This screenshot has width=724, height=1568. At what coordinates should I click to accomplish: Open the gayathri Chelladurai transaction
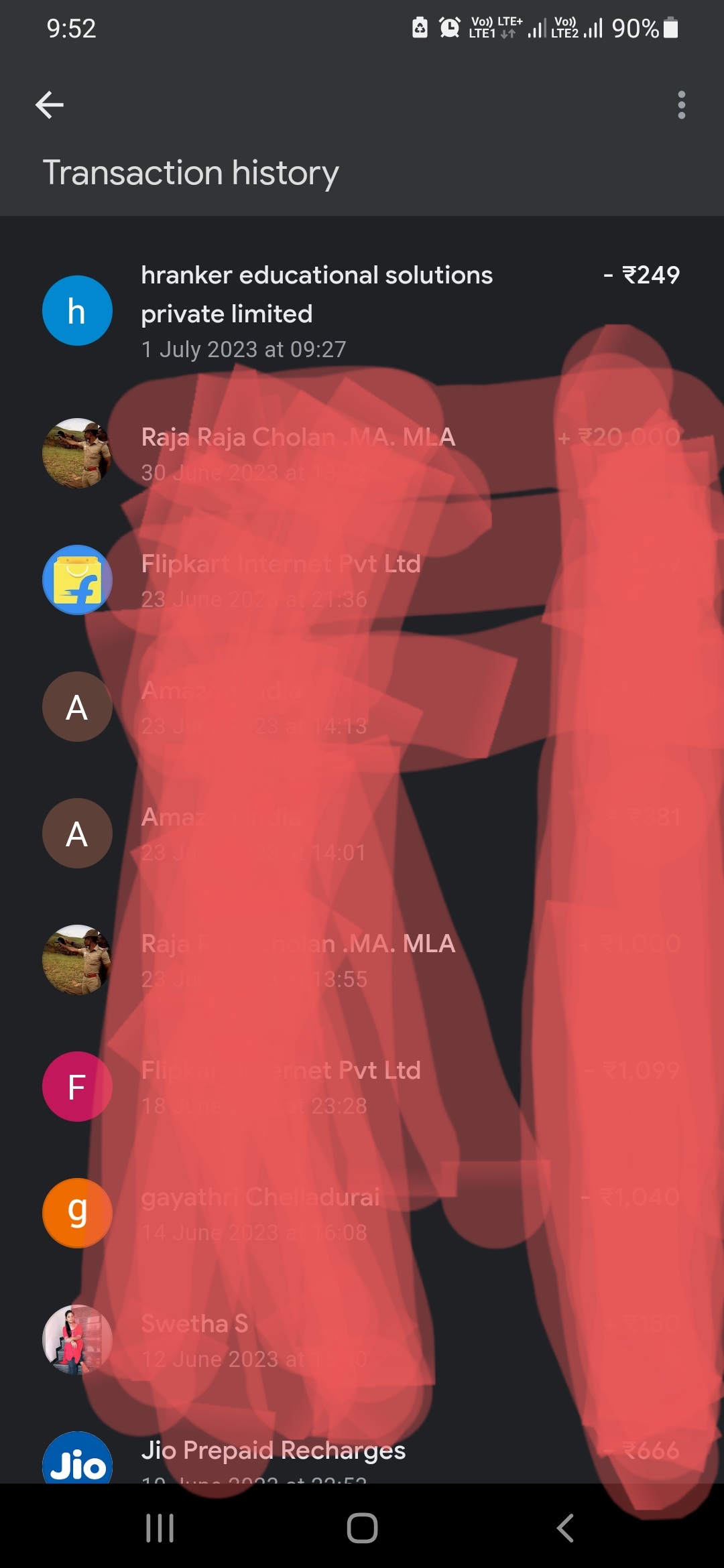[362, 1213]
